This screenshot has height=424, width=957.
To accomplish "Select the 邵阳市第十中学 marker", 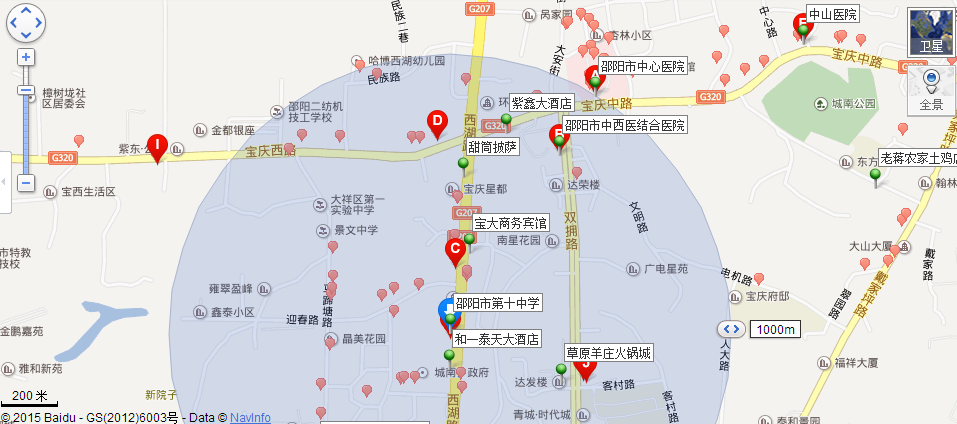I will pos(446,308).
